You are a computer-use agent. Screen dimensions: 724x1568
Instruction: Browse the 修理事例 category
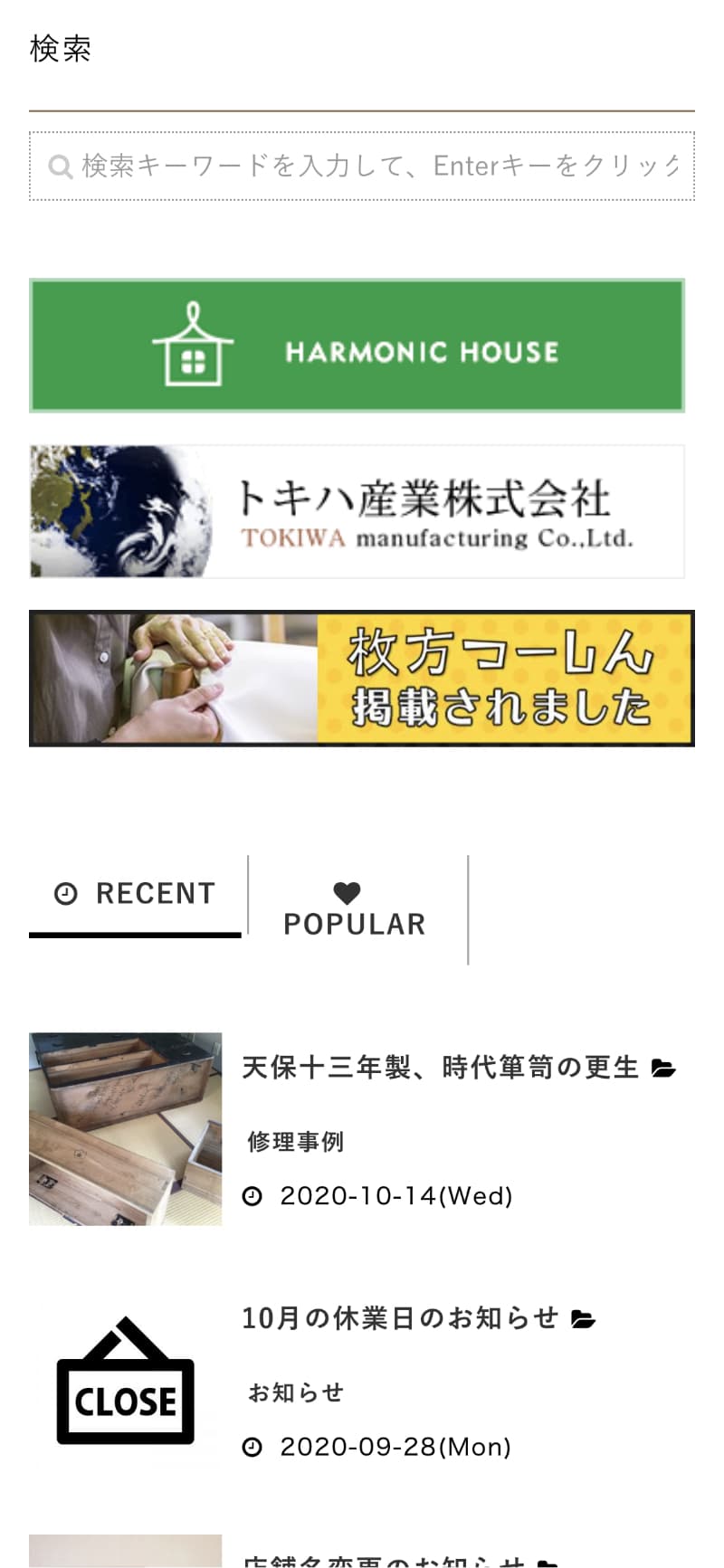click(296, 1142)
